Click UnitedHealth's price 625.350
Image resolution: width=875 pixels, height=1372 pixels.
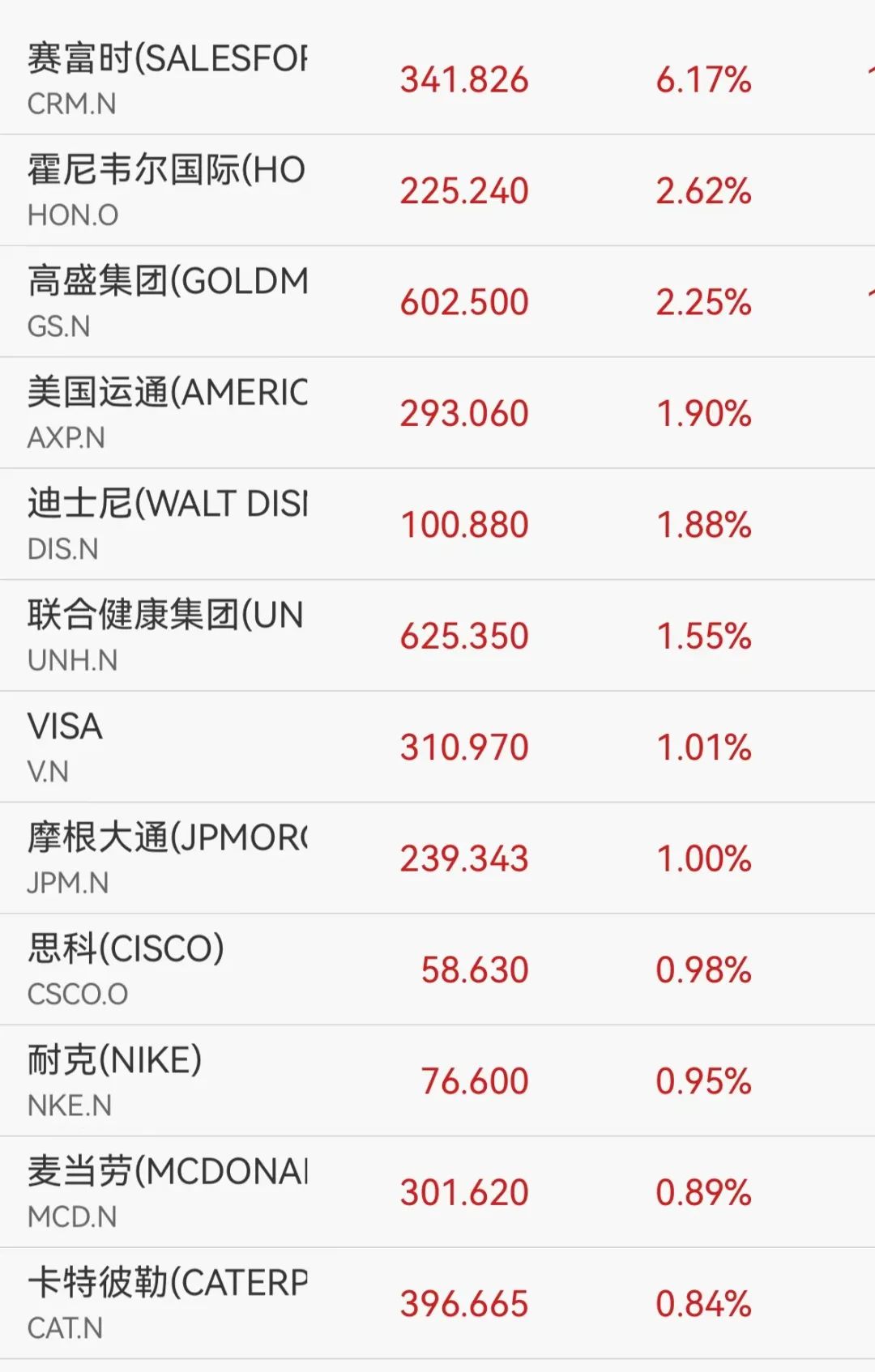(463, 634)
